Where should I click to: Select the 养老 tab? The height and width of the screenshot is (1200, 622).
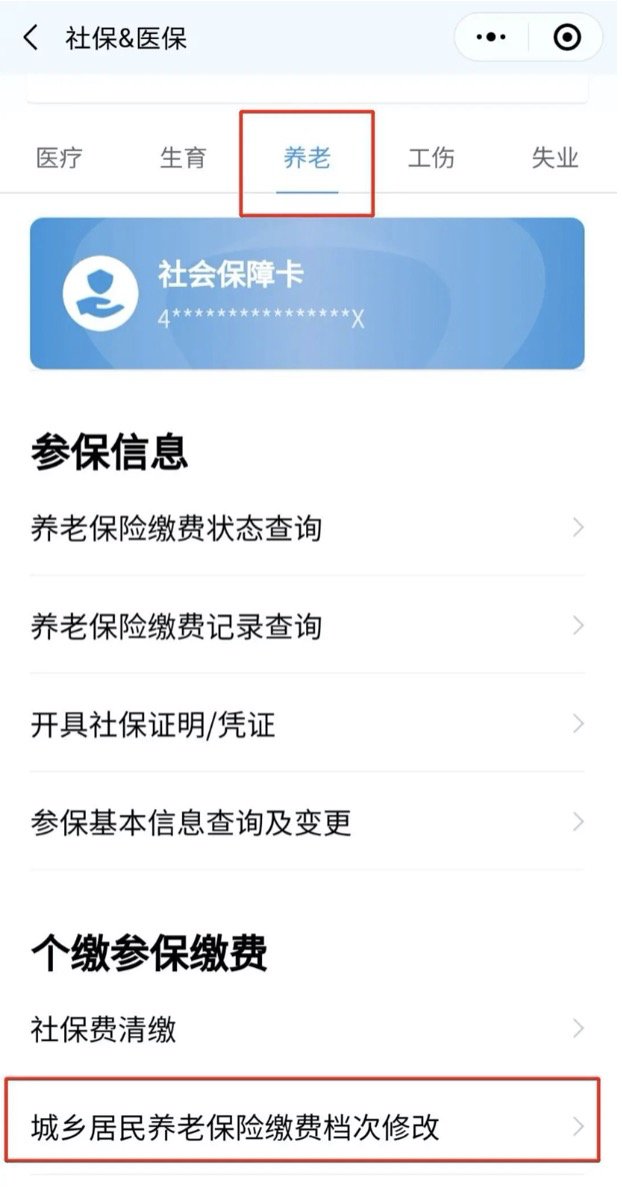click(x=307, y=158)
